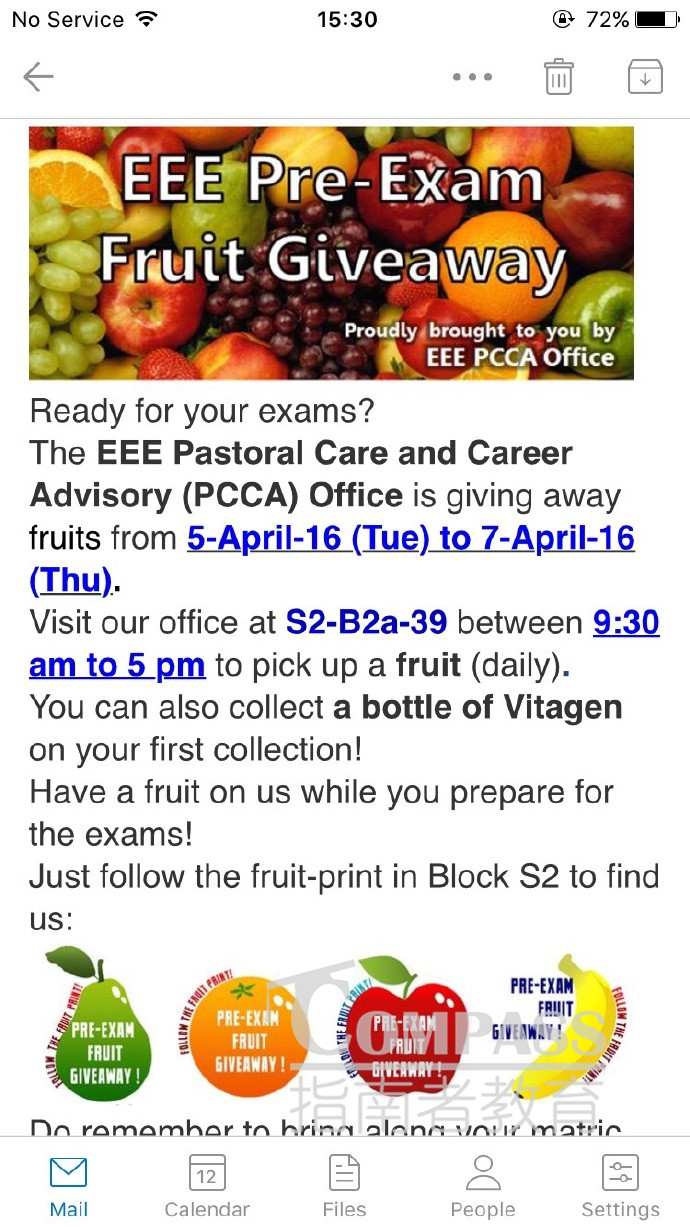
Task: Switch to the Calendar tab
Action: pyautogui.click(x=207, y=1186)
